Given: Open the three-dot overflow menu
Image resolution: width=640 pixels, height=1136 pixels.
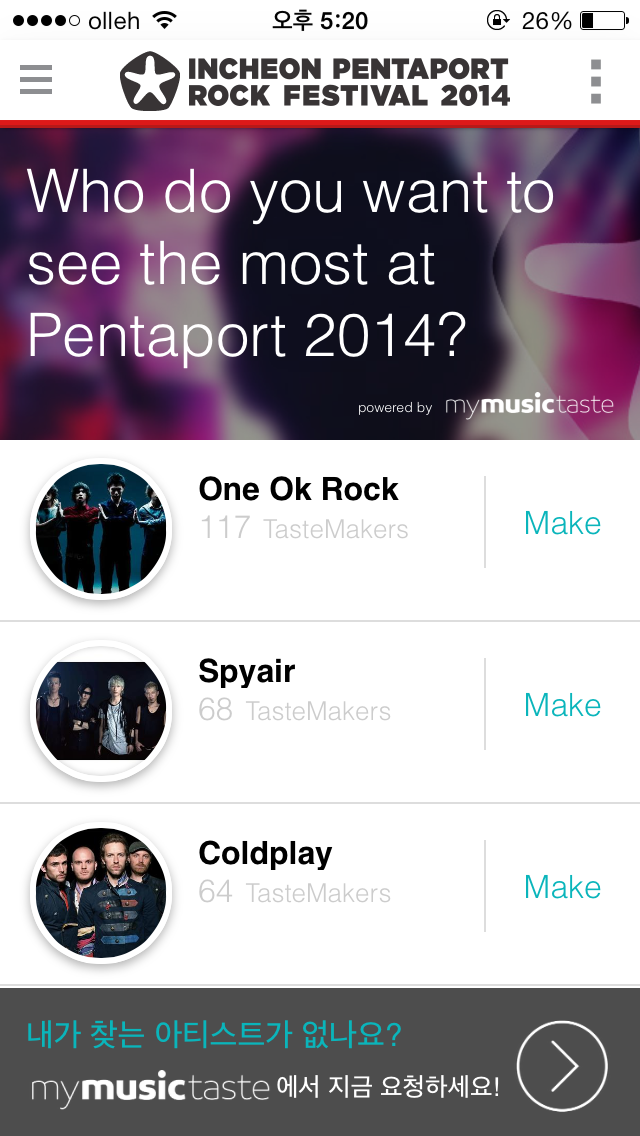Looking at the screenshot, I should 596,81.
